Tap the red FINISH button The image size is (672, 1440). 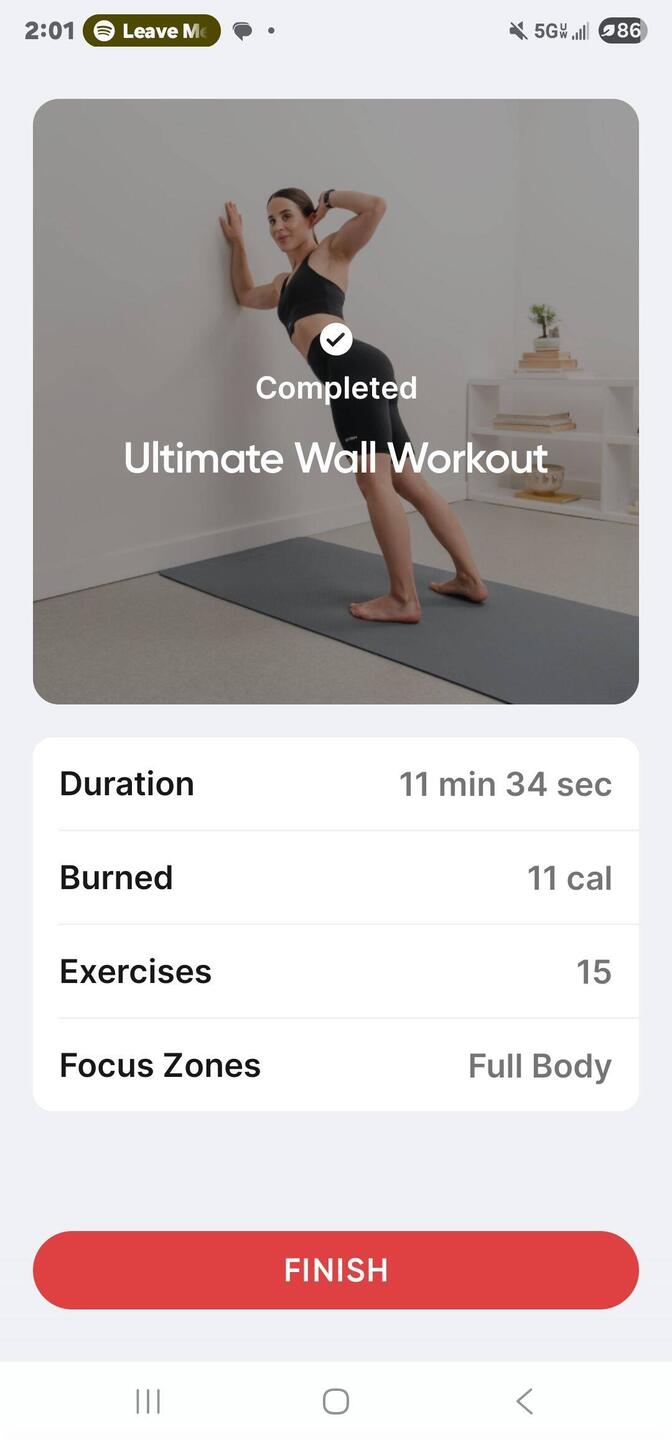click(336, 1270)
